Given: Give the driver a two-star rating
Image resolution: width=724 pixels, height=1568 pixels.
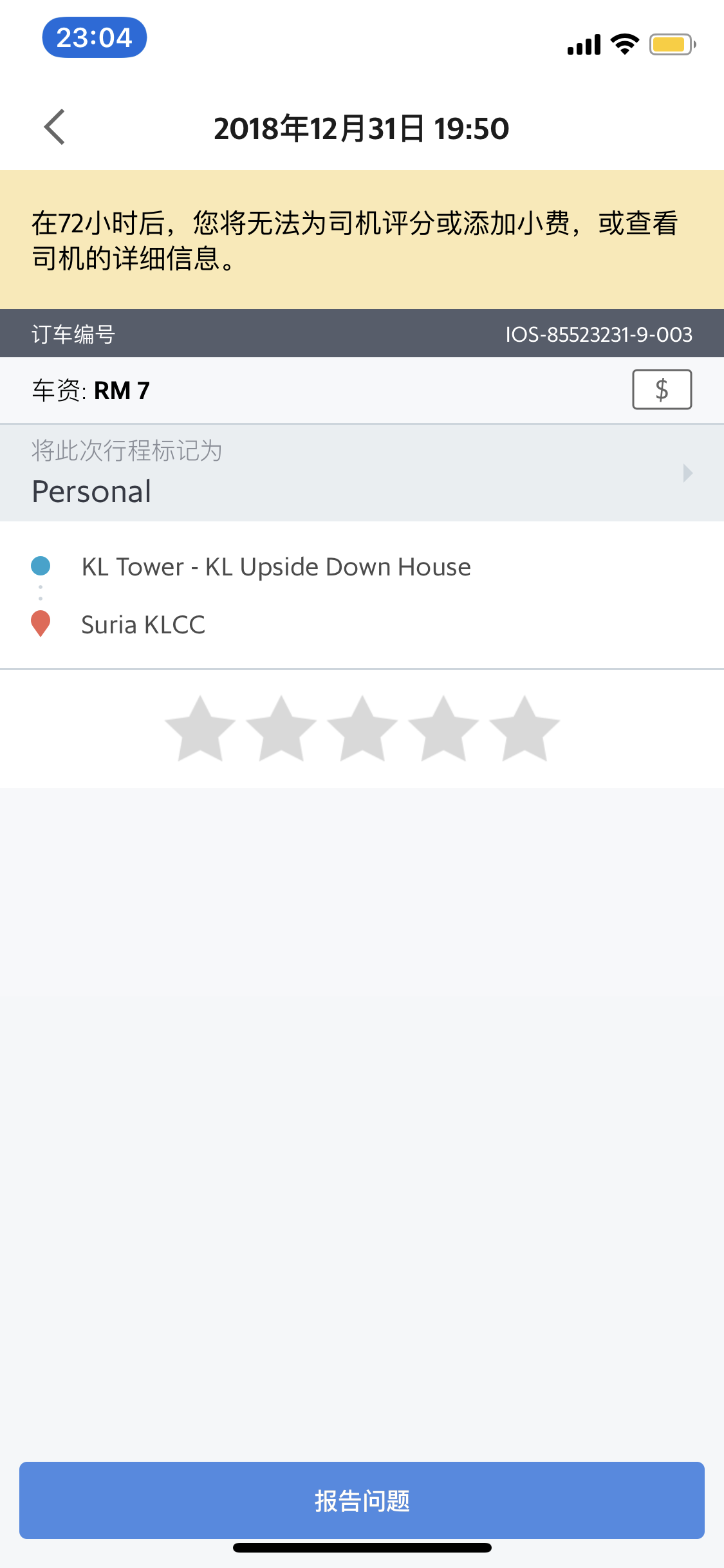Looking at the screenshot, I should pos(281,729).
